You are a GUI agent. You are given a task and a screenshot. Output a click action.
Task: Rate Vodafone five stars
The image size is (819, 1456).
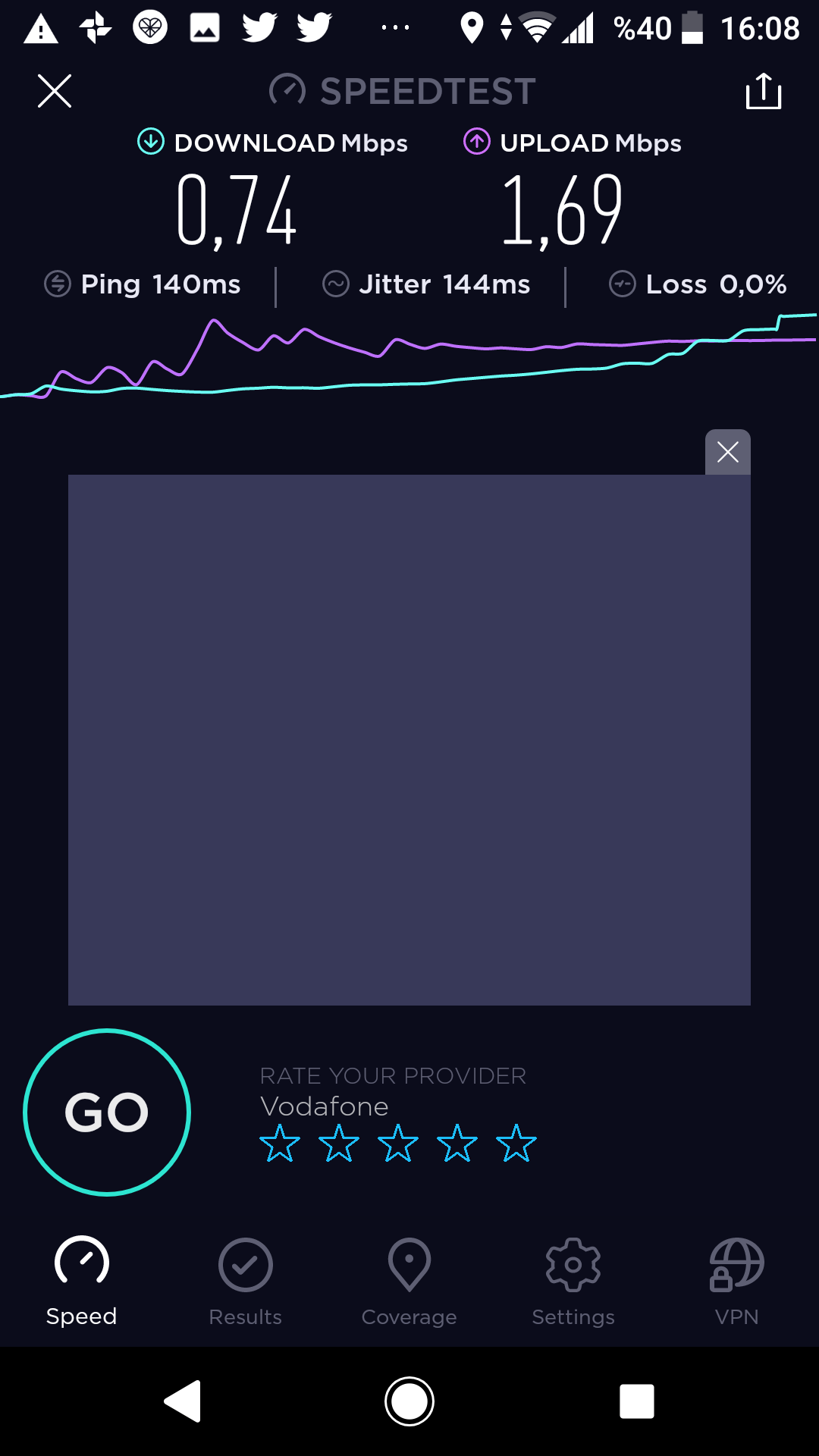(516, 1143)
